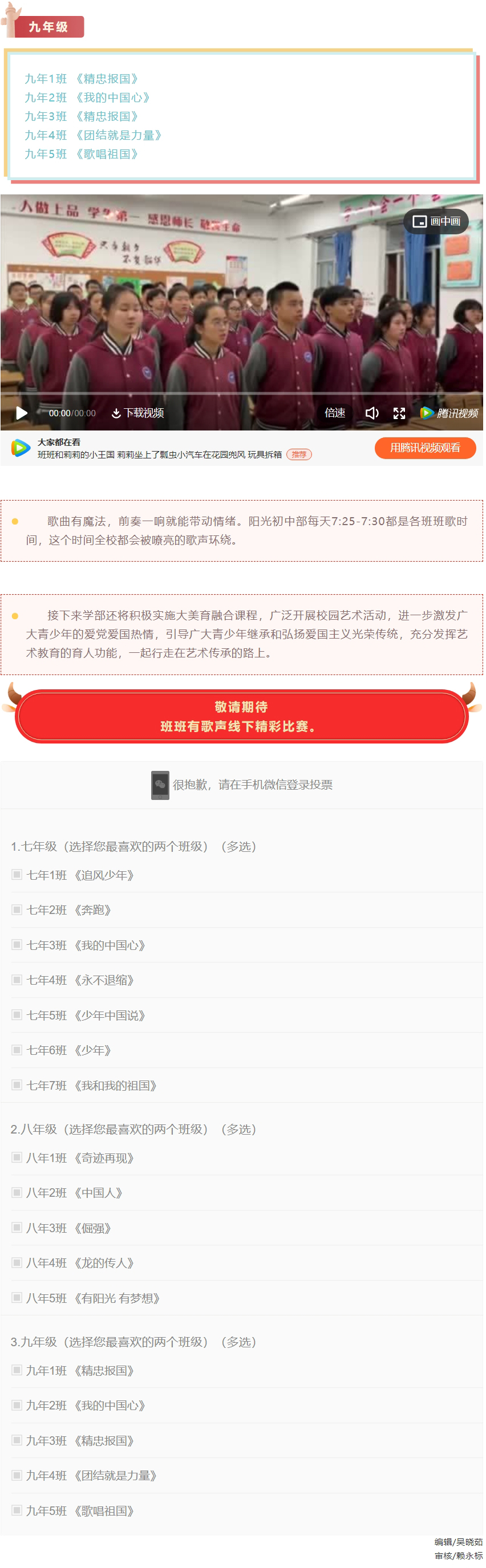Image resolution: width=486 pixels, height=1568 pixels.
Task: Enable picture-in-picture with 画中画
Action: pos(437,222)
